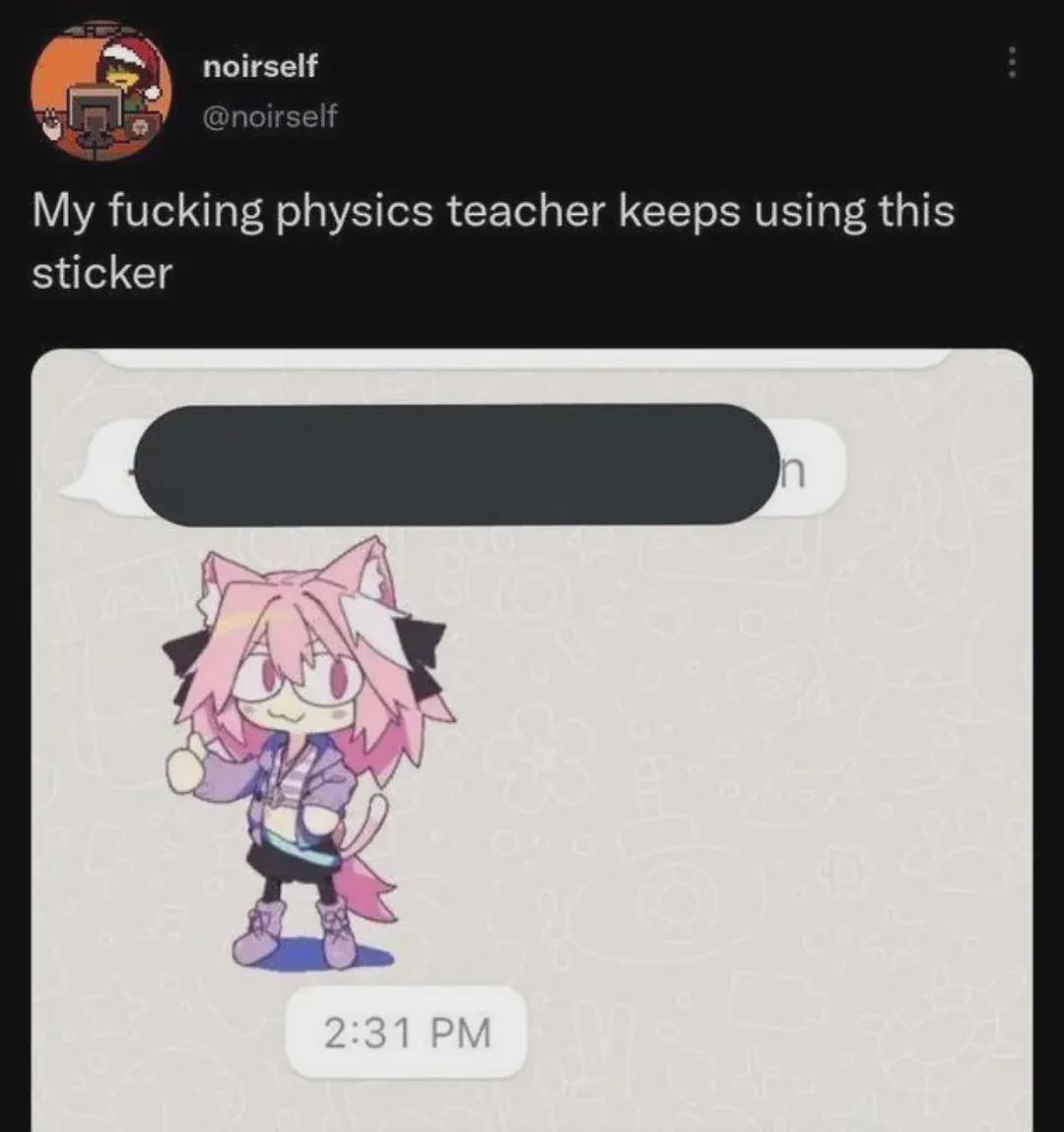Image resolution: width=1064 pixels, height=1132 pixels.
Task: Open the tweet's overflow menu
Action: point(1010,63)
